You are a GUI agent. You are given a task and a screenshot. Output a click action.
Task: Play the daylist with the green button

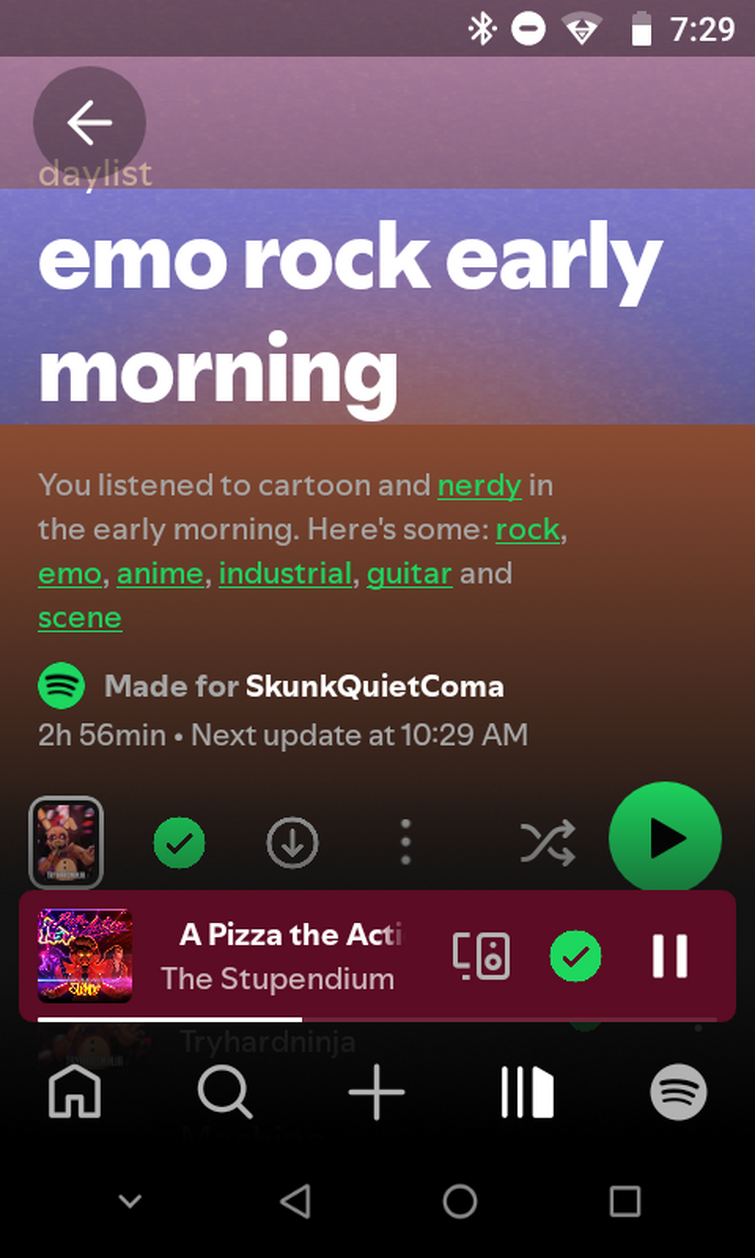tap(665, 838)
